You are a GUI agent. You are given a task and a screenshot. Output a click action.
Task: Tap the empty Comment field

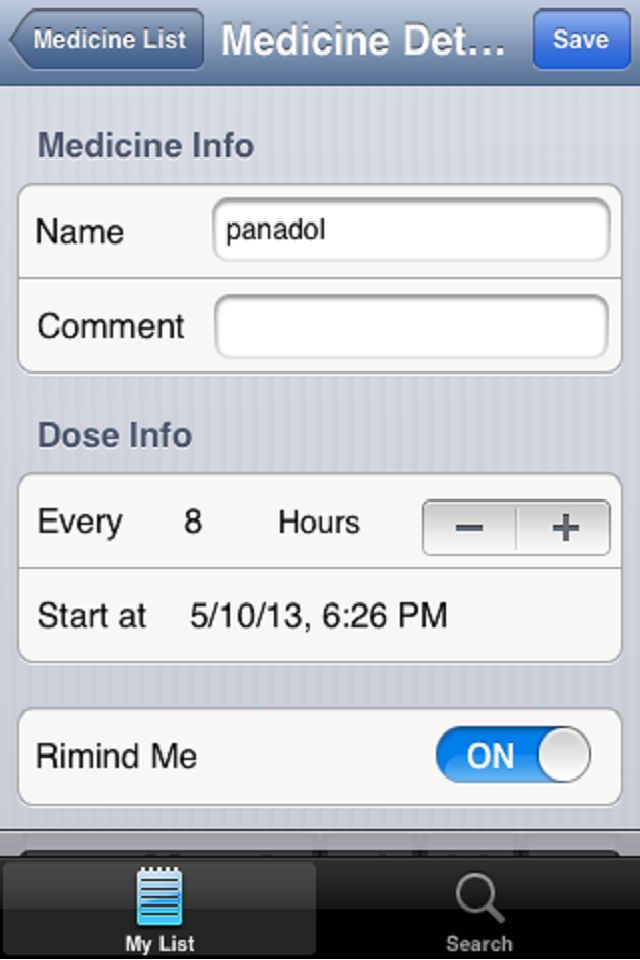point(410,326)
